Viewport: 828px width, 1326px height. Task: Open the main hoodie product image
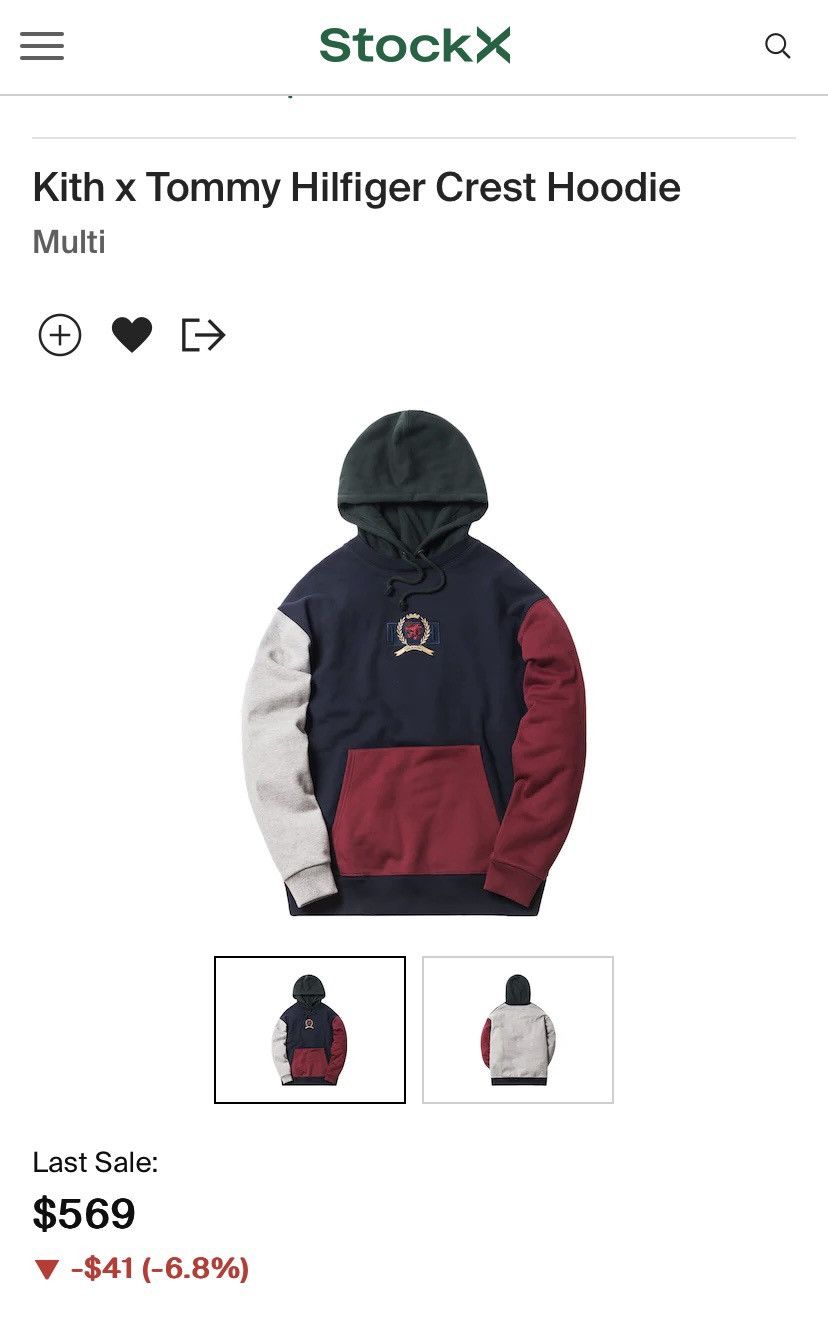[x=414, y=665]
